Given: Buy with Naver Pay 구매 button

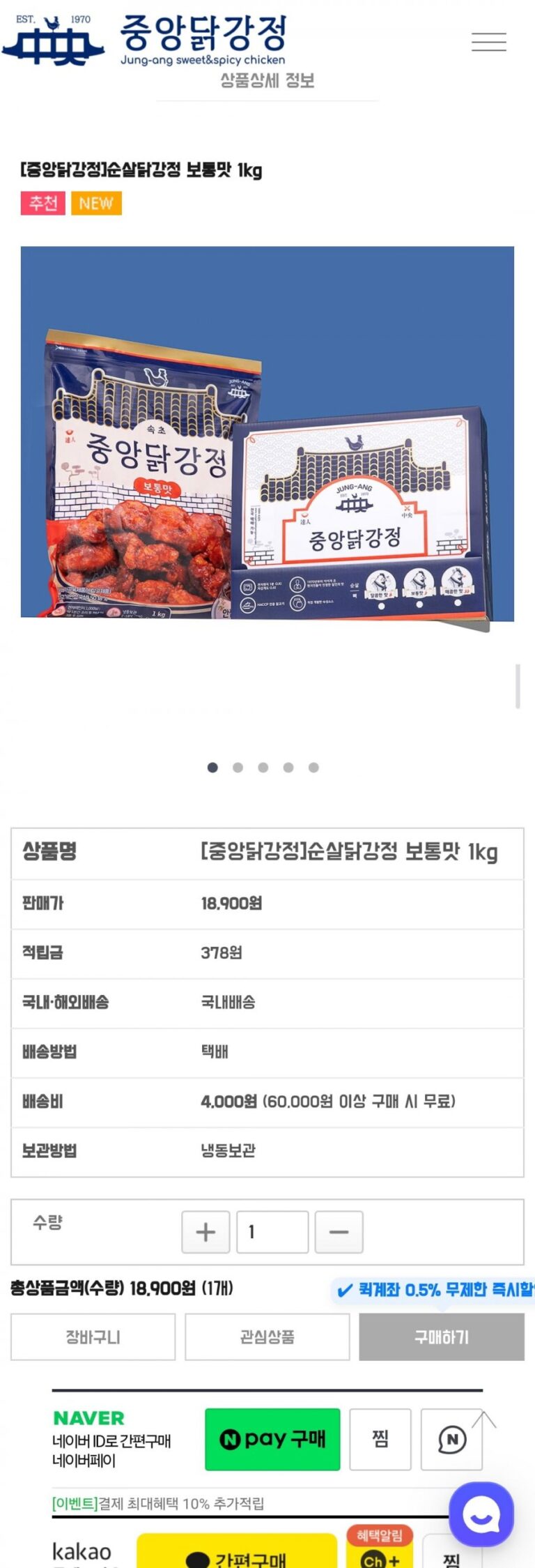Looking at the screenshot, I should tap(272, 1439).
